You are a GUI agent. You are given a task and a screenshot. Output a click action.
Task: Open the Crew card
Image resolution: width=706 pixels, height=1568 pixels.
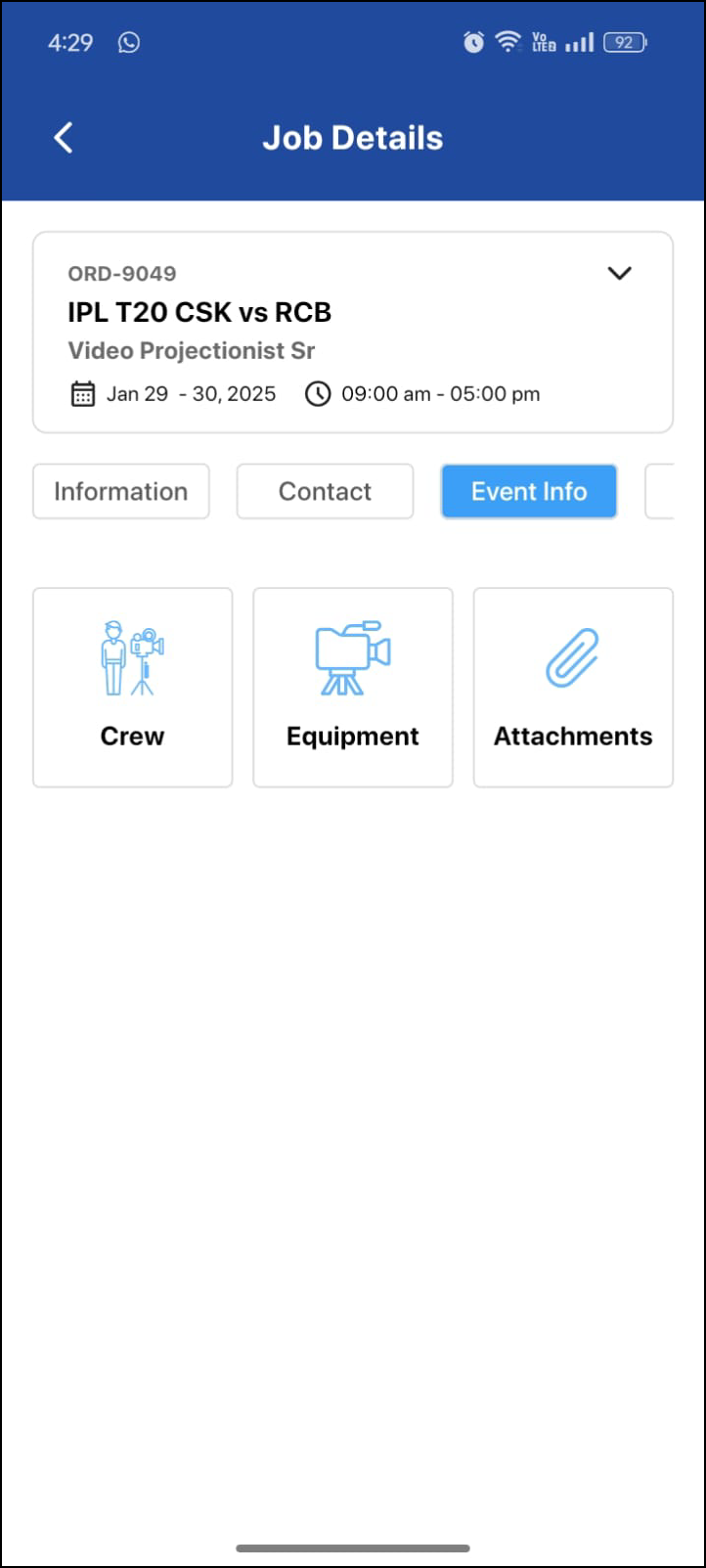coord(133,687)
